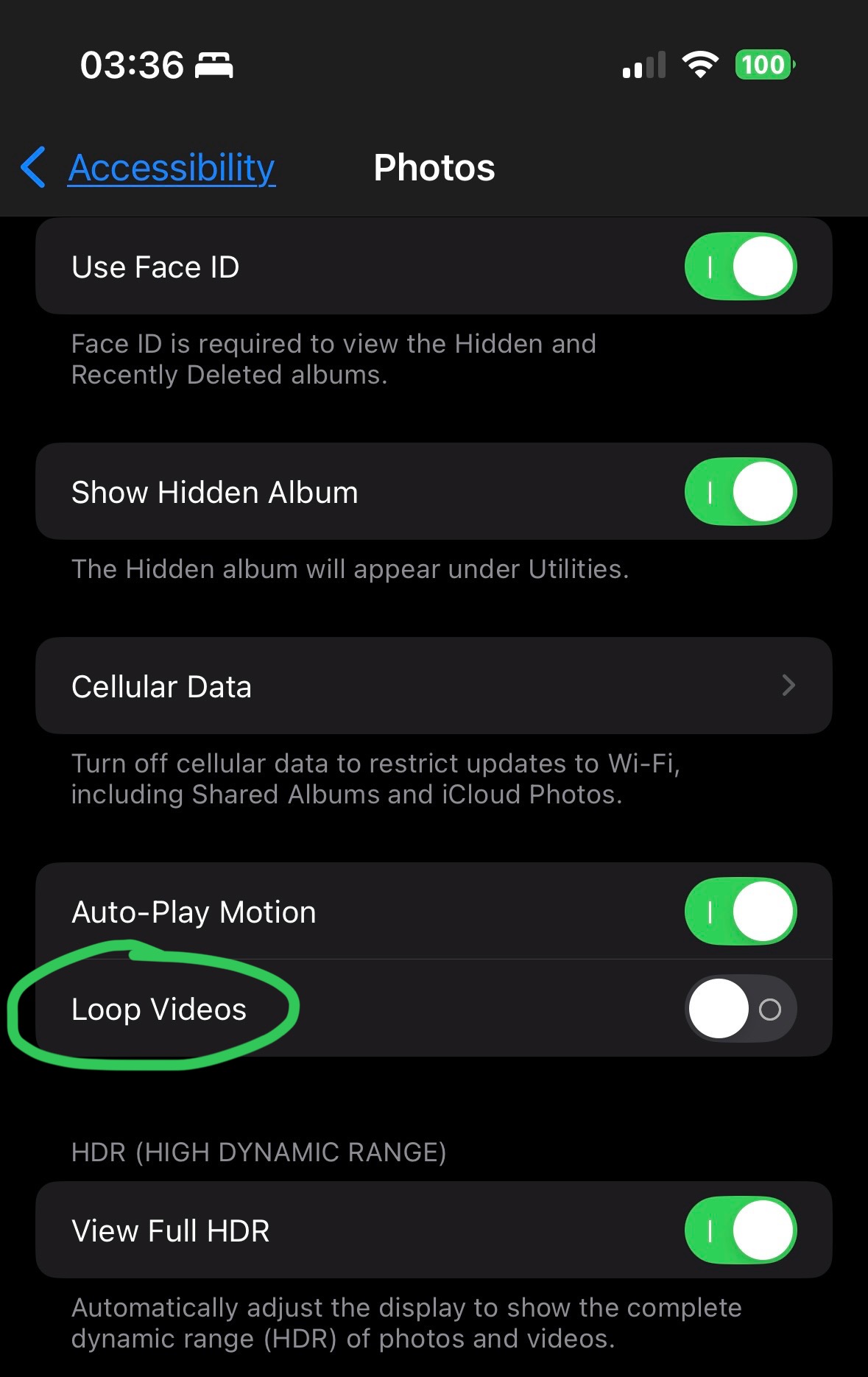Open Cellular Data settings
The image size is (868, 1377).
click(x=433, y=686)
